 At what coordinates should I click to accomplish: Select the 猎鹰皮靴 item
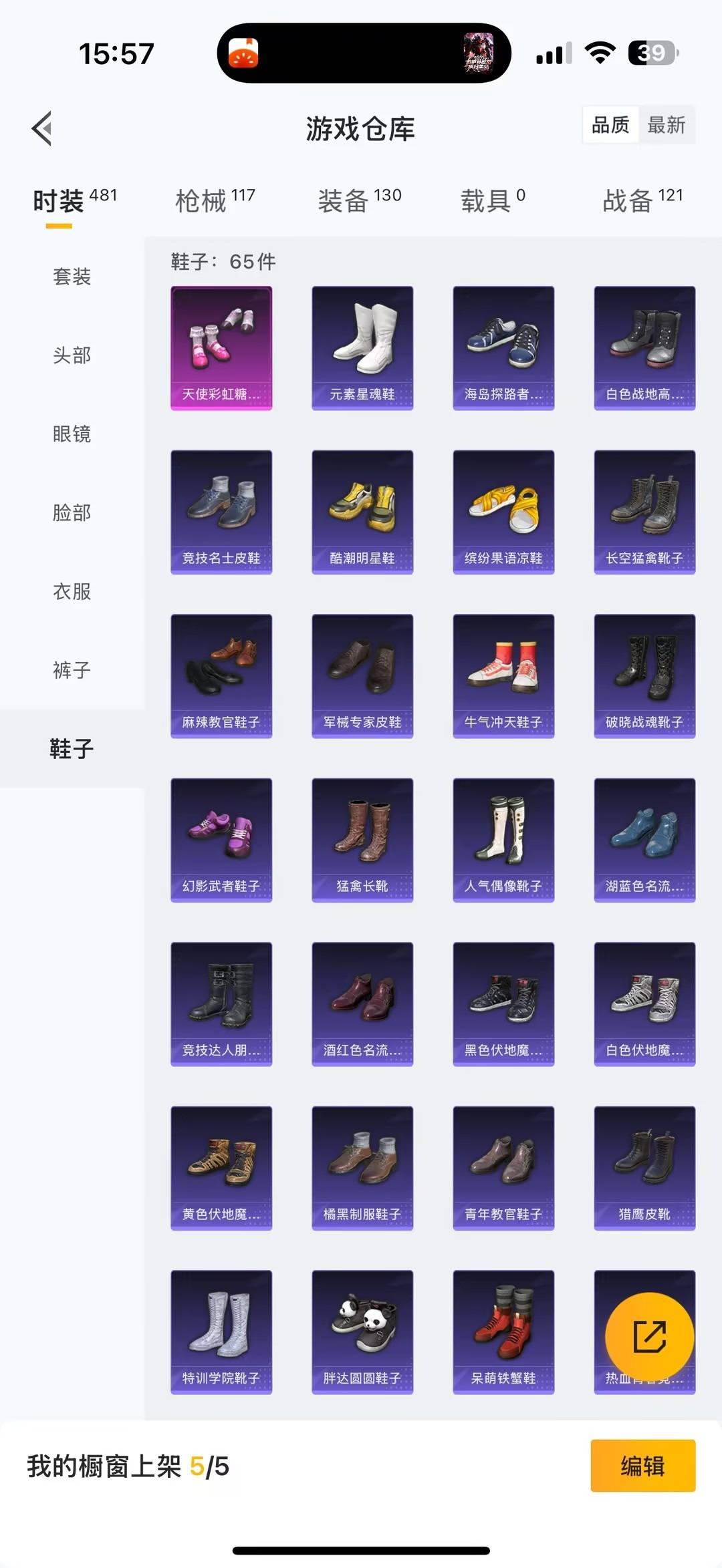pyautogui.click(x=644, y=1168)
